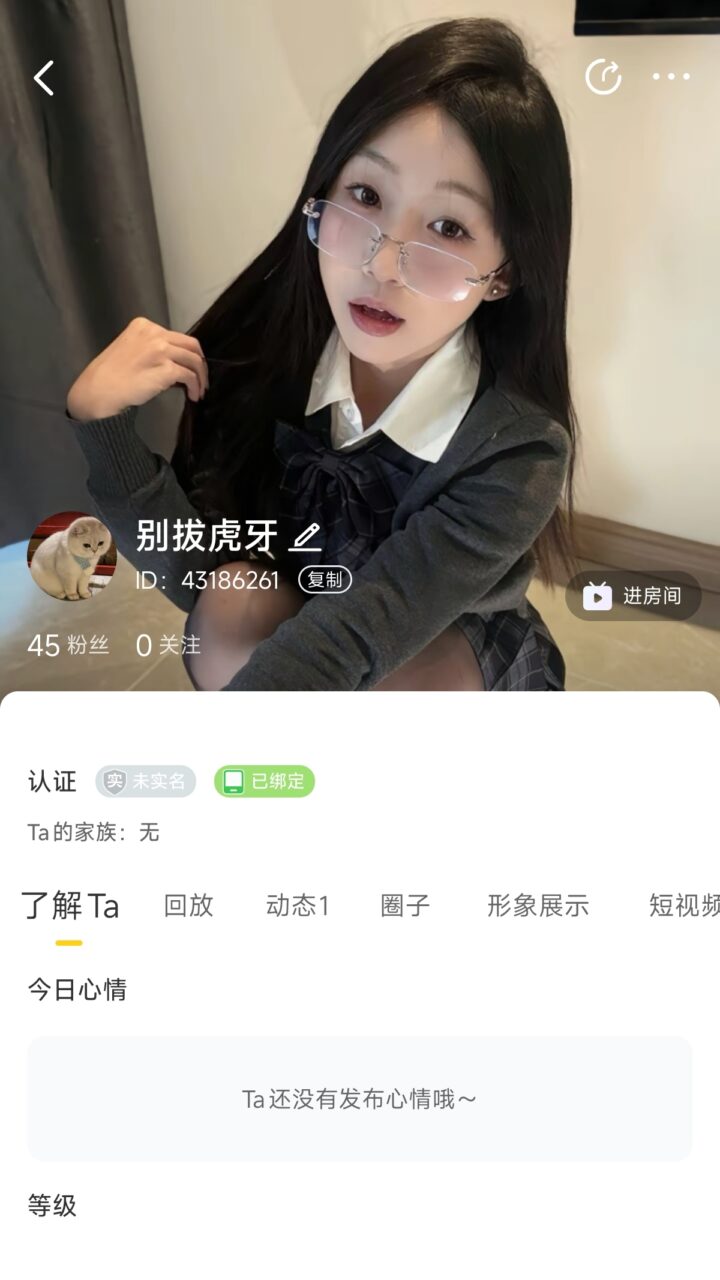This screenshot has height=1280, width=720.
Task: Select the 了解Ta tab
Action: 70,906
